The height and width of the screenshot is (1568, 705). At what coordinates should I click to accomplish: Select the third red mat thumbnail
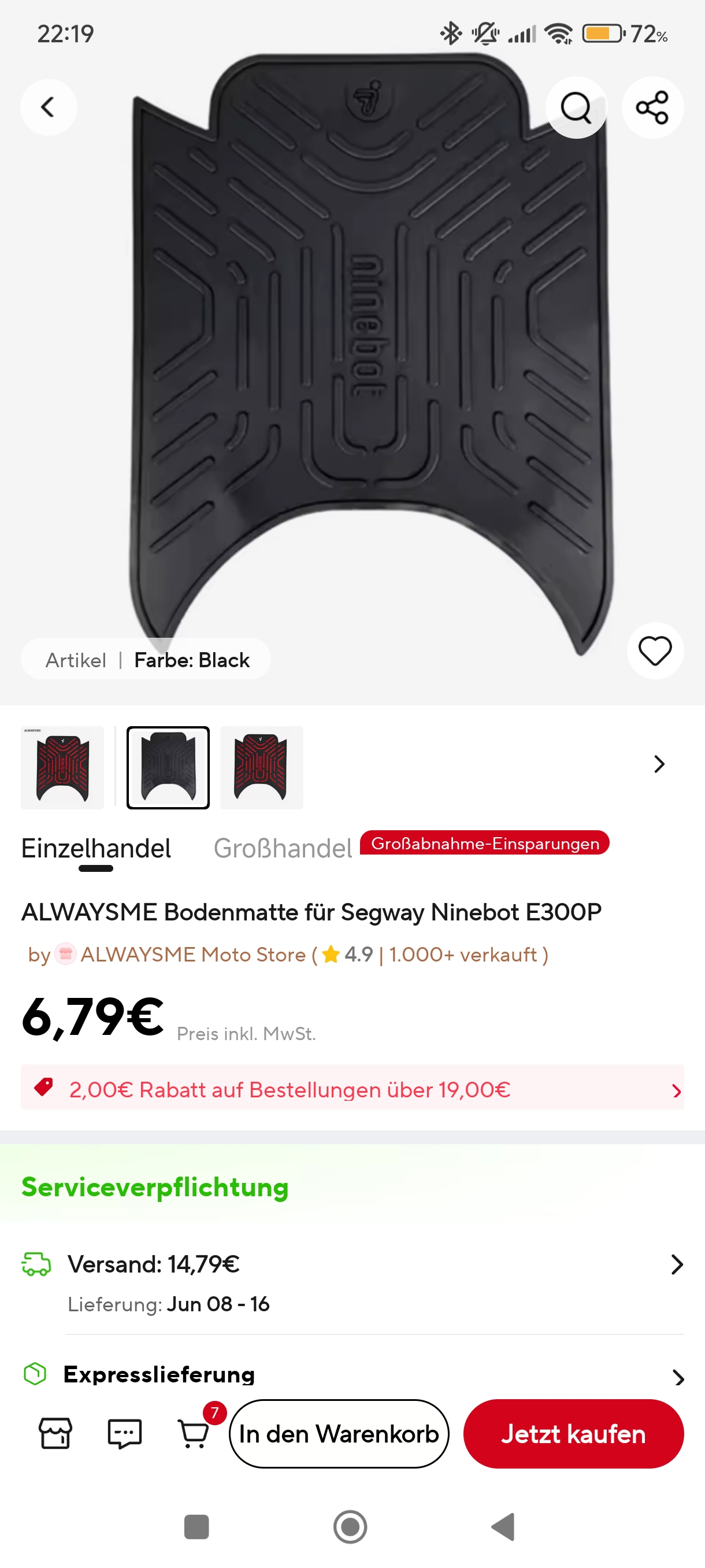262,767
